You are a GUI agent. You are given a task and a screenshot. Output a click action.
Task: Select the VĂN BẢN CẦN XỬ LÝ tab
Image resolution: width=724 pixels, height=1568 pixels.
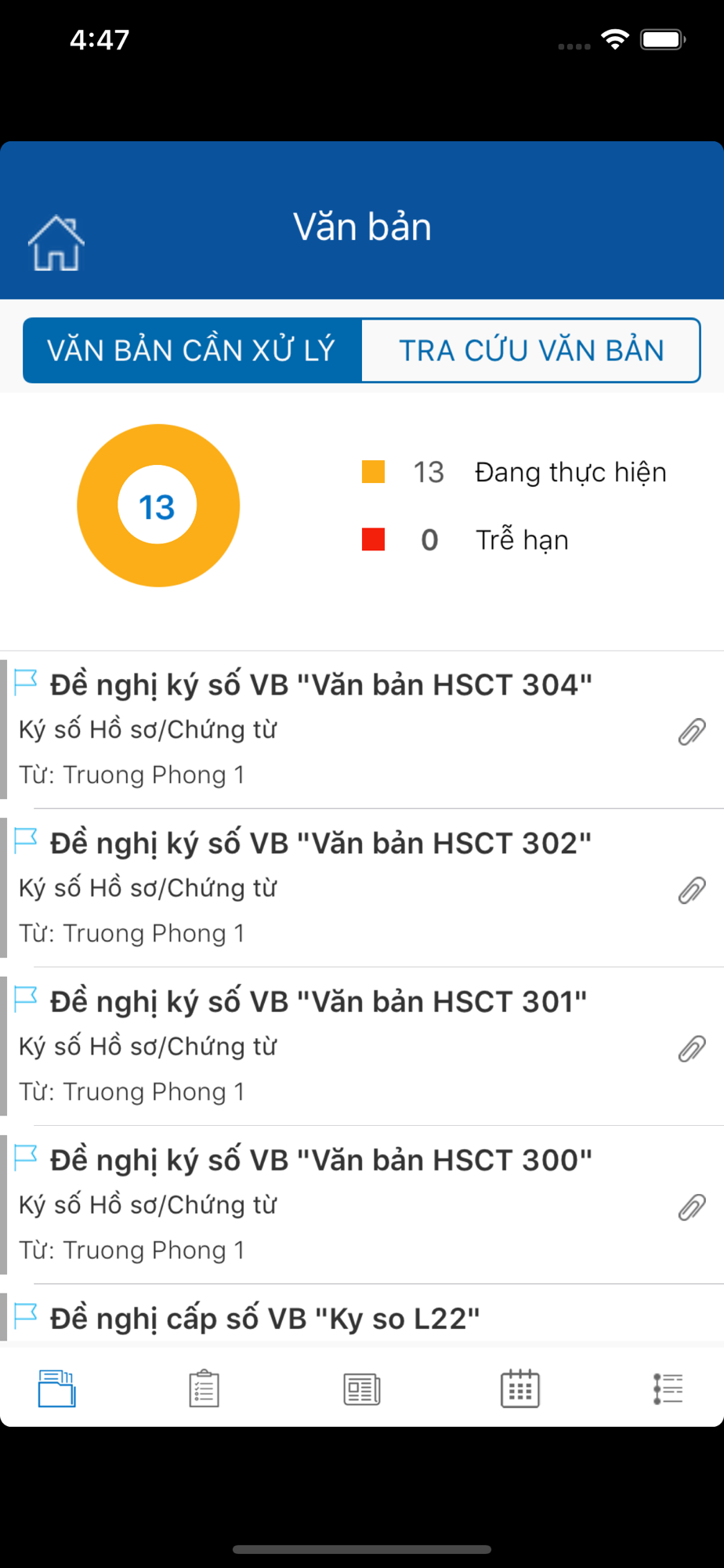(193, 350)
